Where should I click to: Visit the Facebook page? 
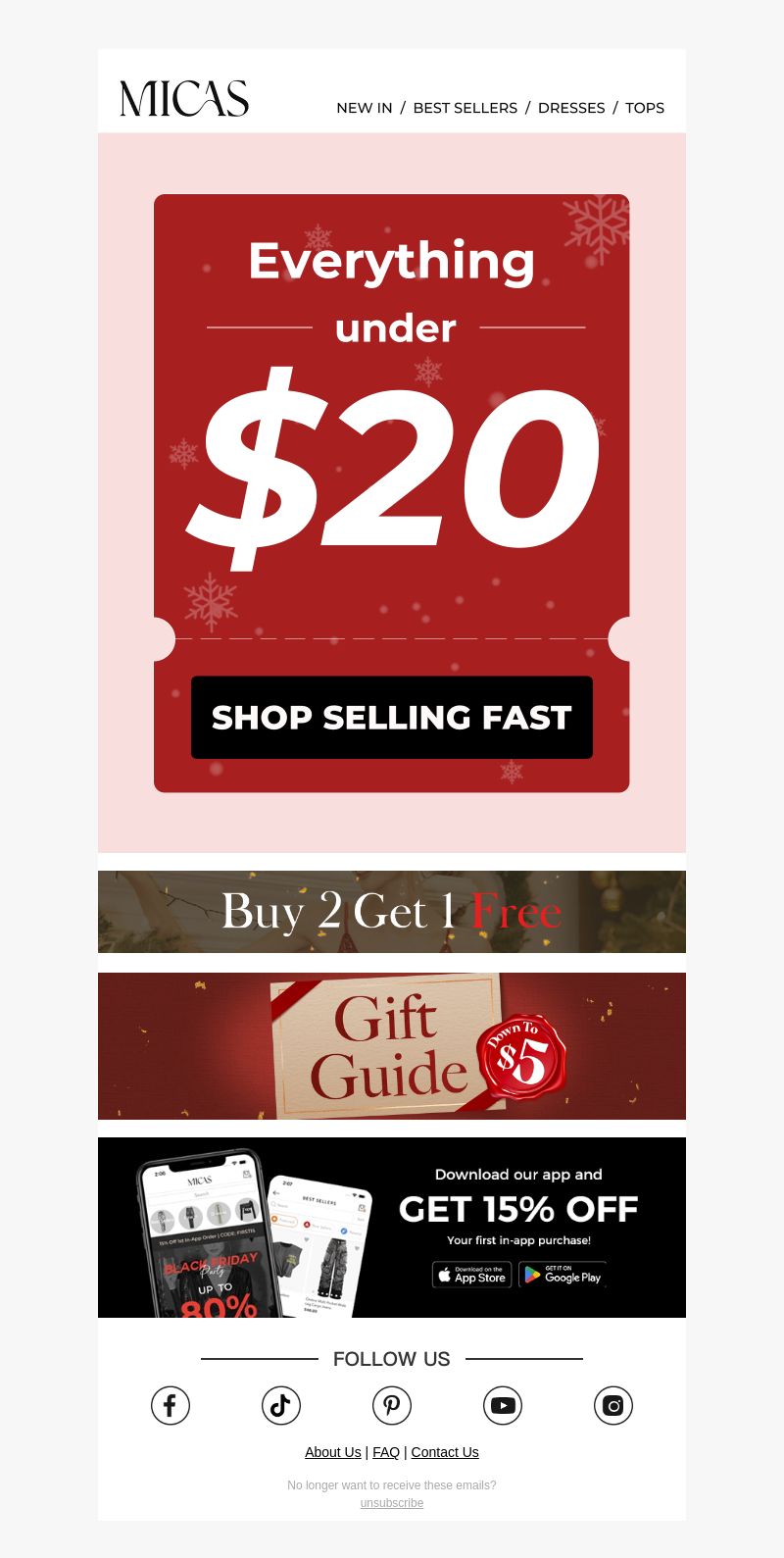(x=171, y=1406)
